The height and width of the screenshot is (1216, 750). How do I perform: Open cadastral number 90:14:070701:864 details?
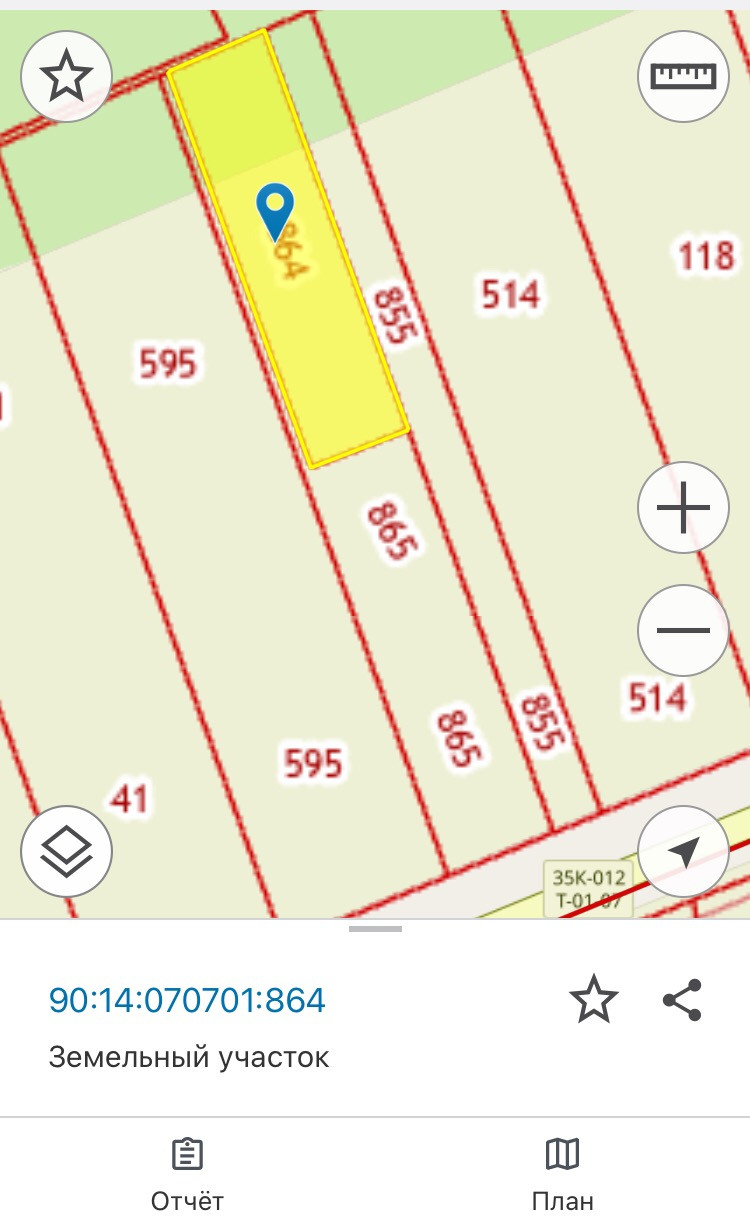pos(187,1001)
